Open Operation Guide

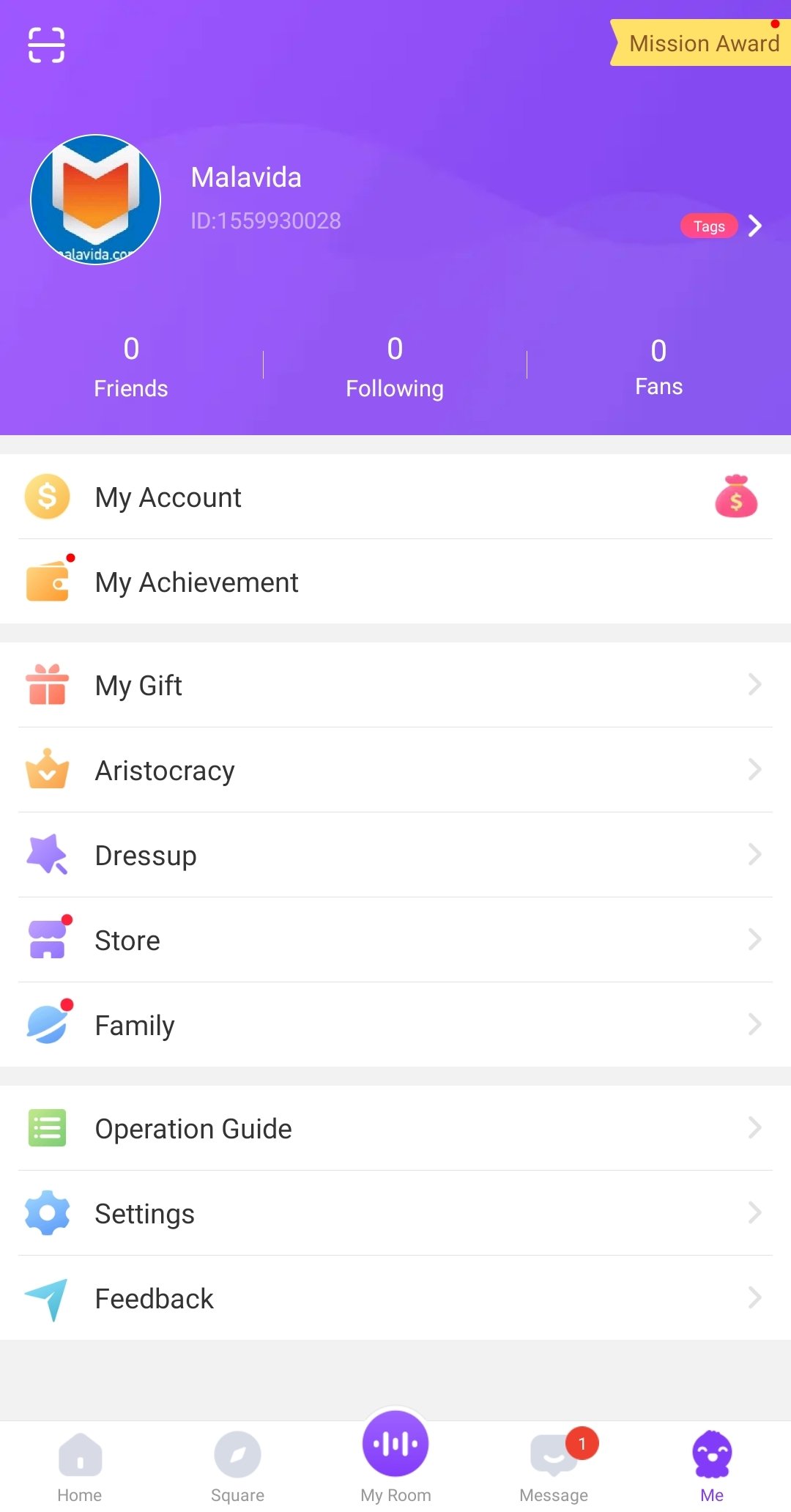click(395, 1128)
